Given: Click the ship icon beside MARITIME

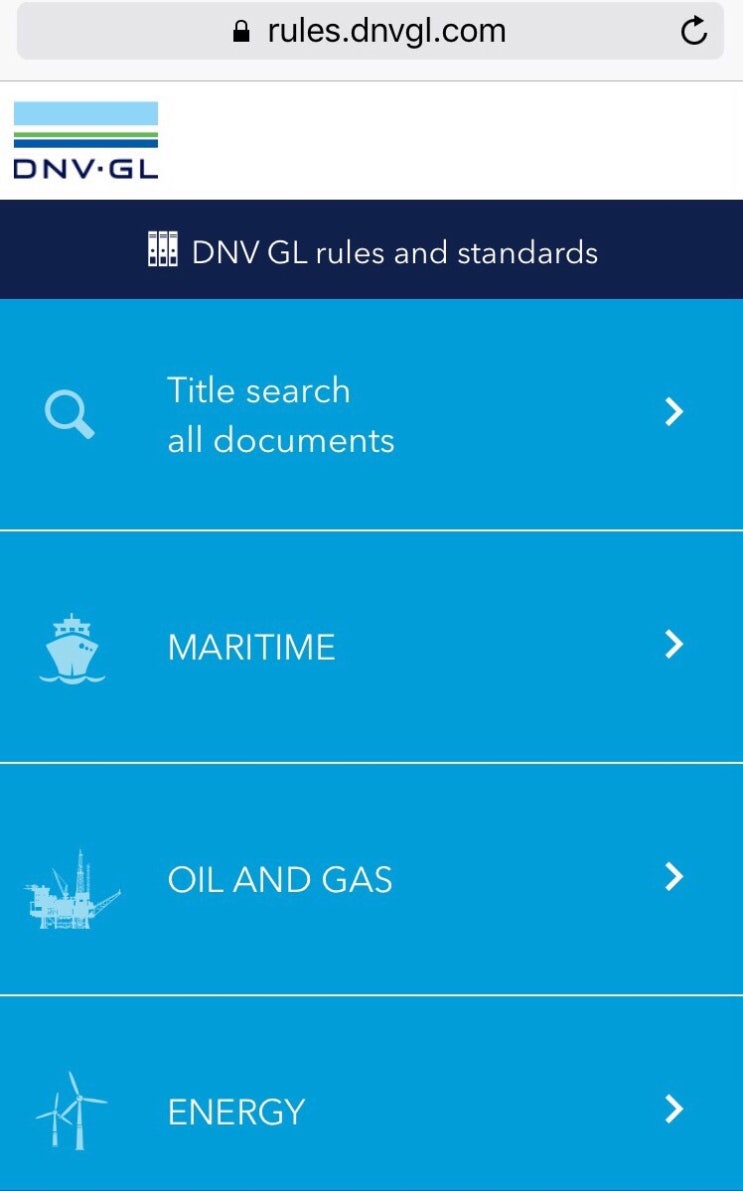Looking at the screenshot, I should pyautogui.click(x=71, y=646).
